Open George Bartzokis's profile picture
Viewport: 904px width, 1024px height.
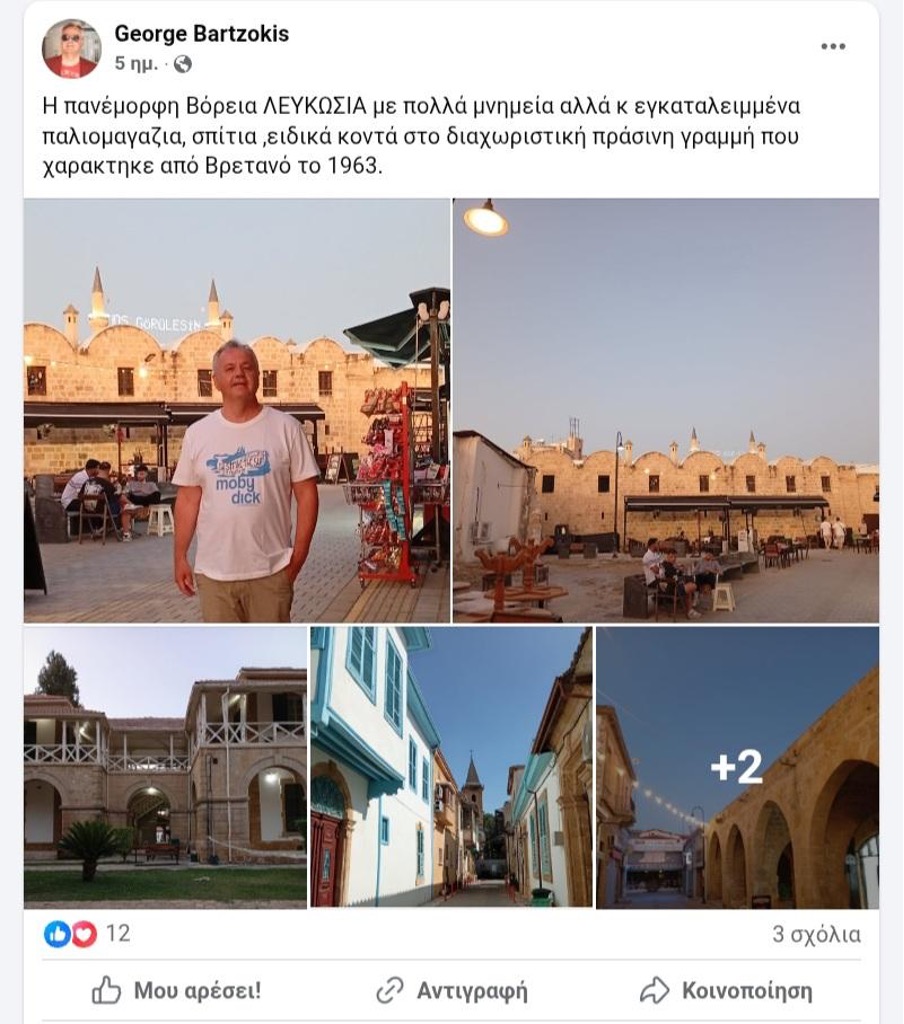point(71,48)
